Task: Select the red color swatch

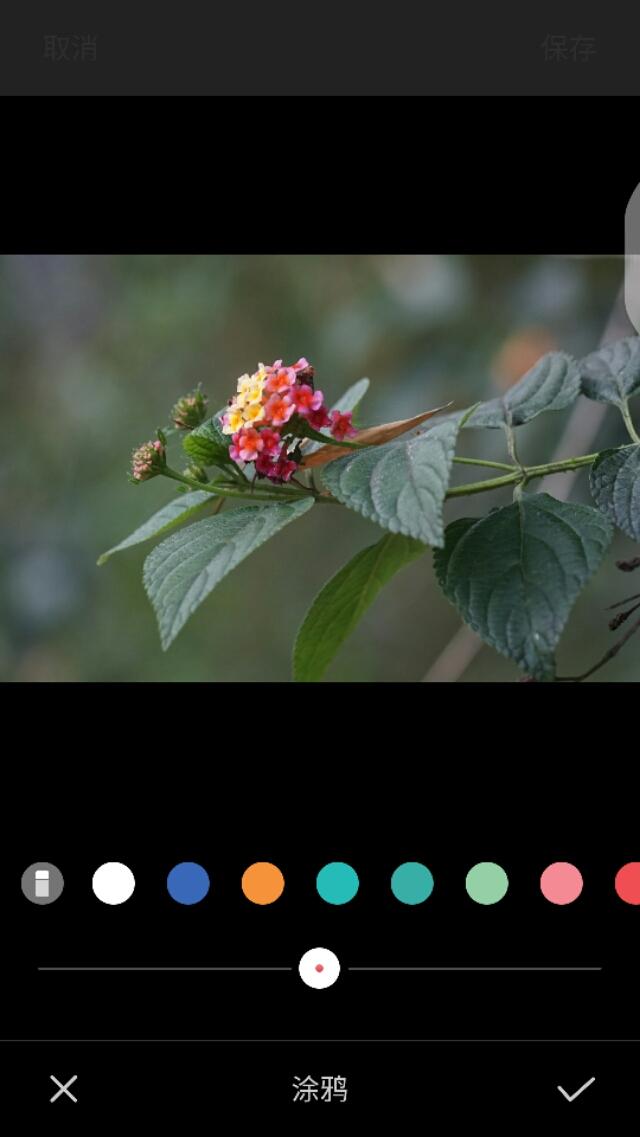Action: click(x=629, y=883)
